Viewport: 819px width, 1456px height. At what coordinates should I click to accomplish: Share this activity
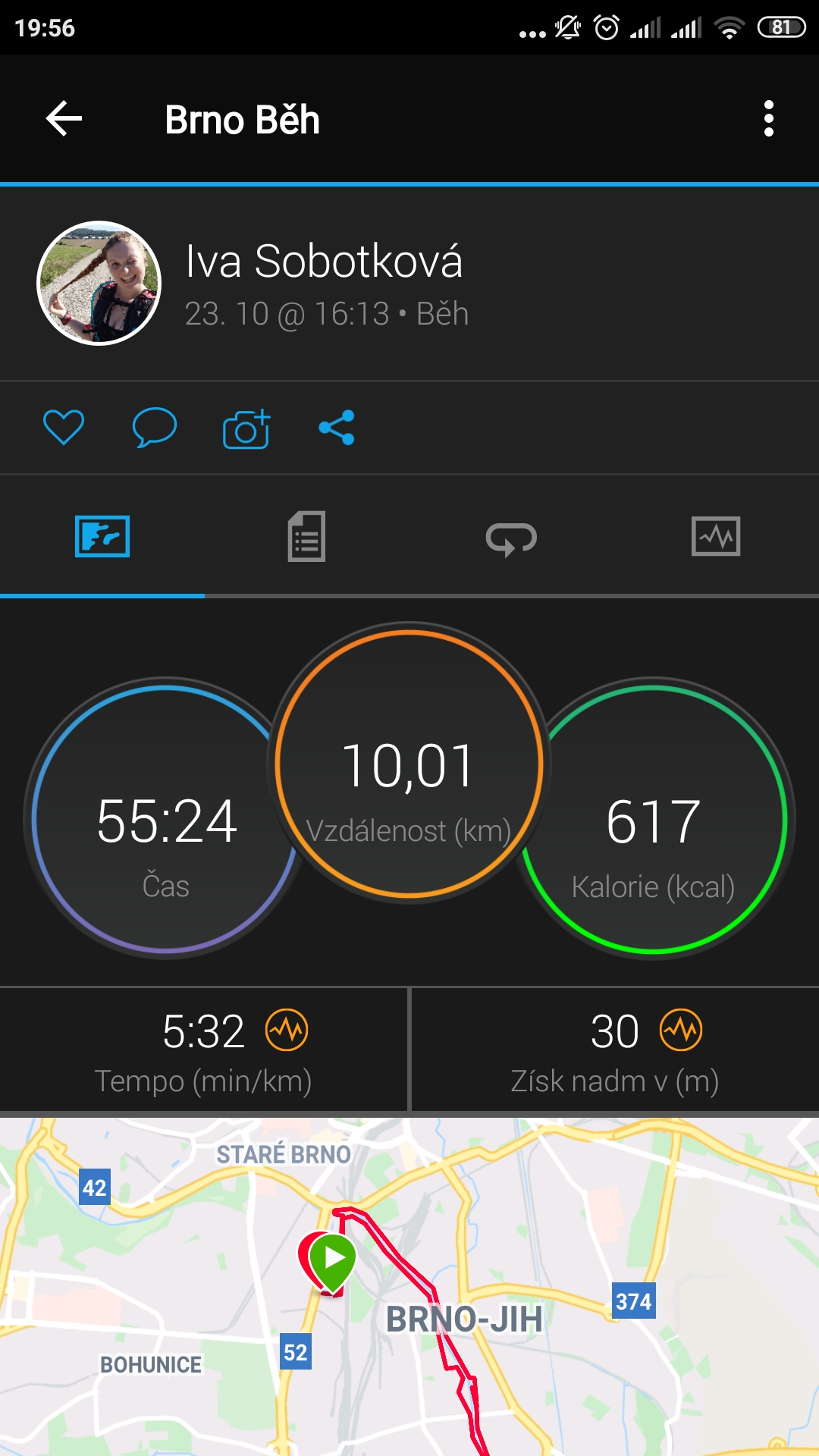337,427
